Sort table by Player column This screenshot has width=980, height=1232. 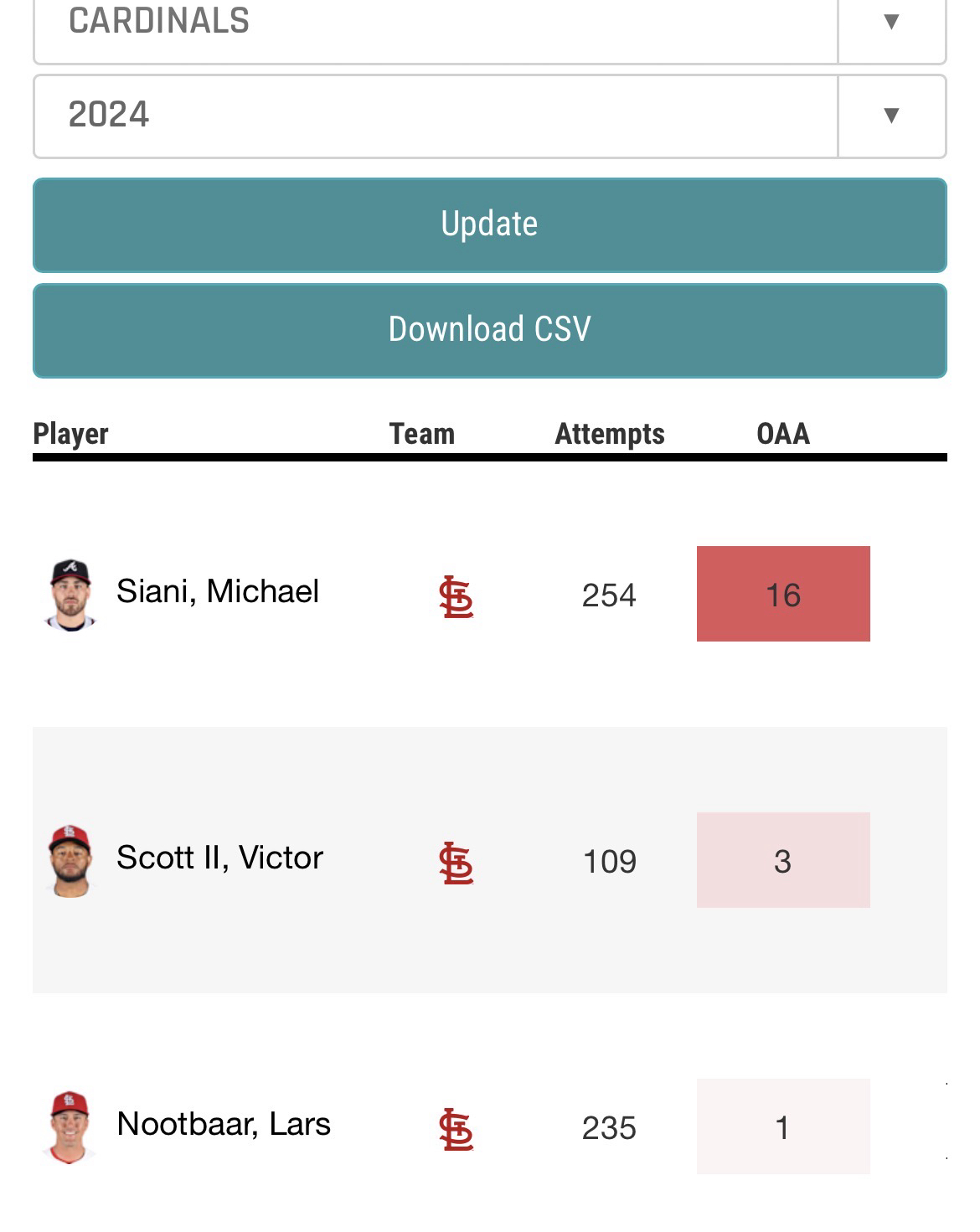[x=70, y=434]
